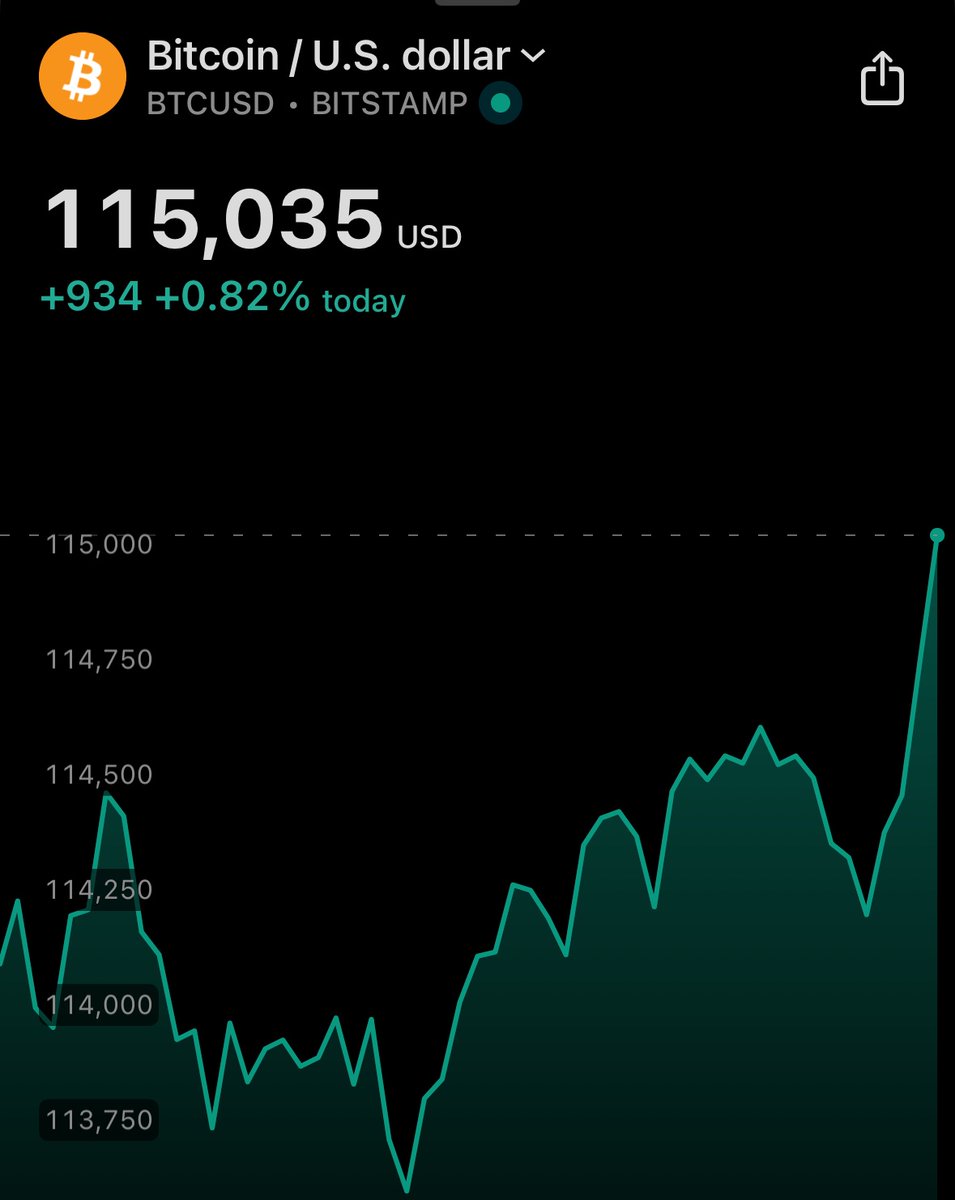Share the Bitcoin chart

click(x=882, y=79)
